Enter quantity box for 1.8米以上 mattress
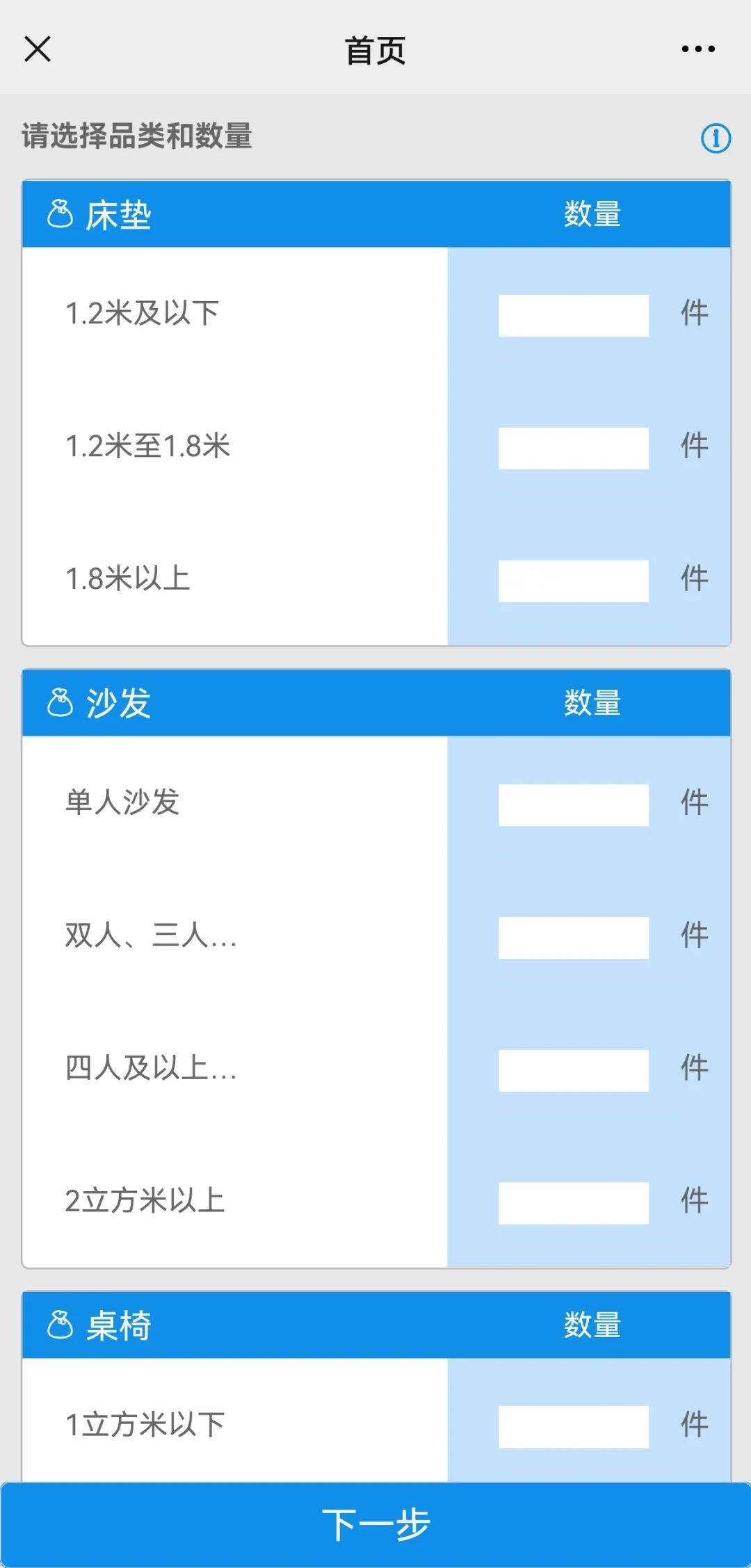 573,581
